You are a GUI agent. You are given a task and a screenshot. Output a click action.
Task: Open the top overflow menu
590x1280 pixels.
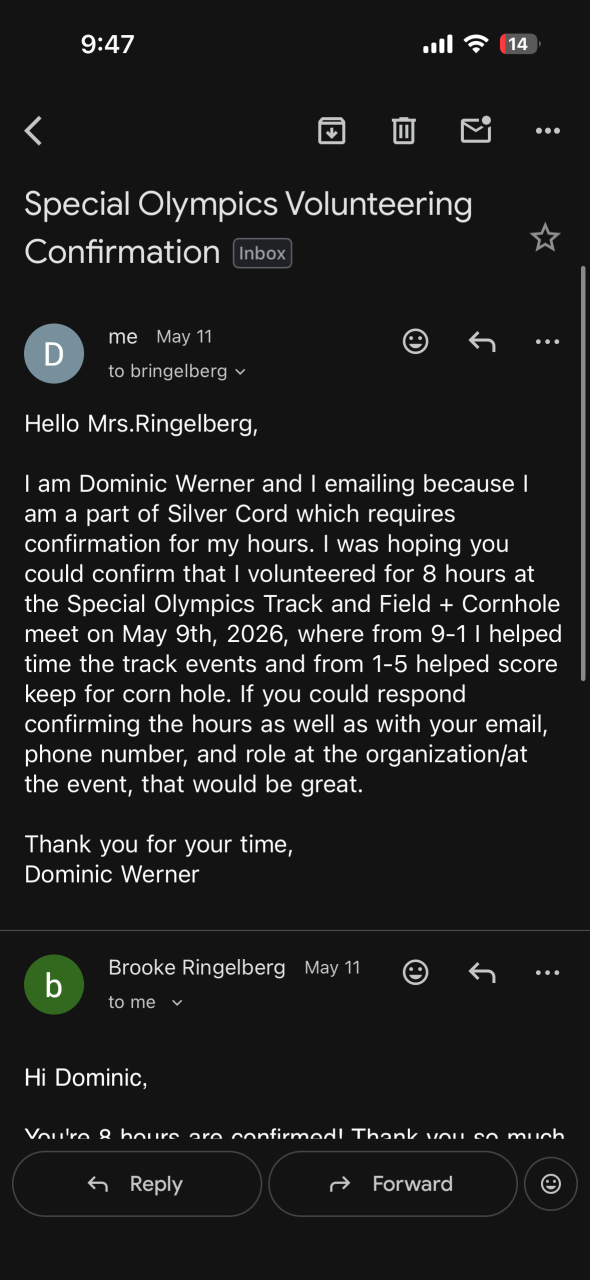coord(547,130)
